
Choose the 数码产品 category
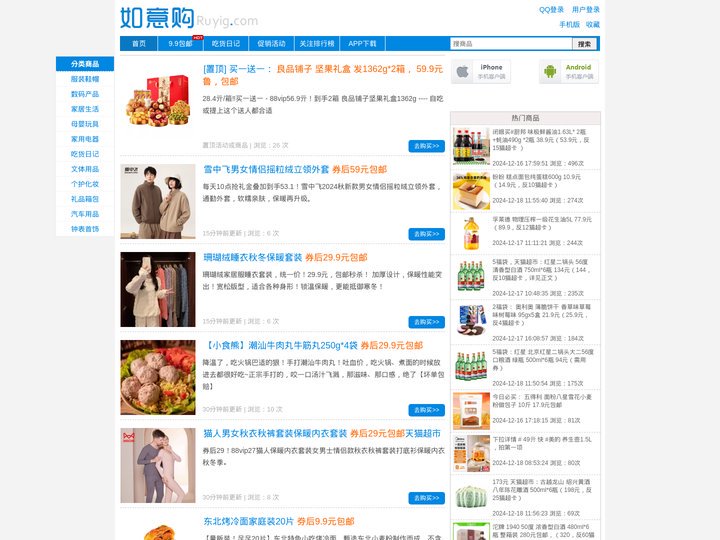click(85, 94)
